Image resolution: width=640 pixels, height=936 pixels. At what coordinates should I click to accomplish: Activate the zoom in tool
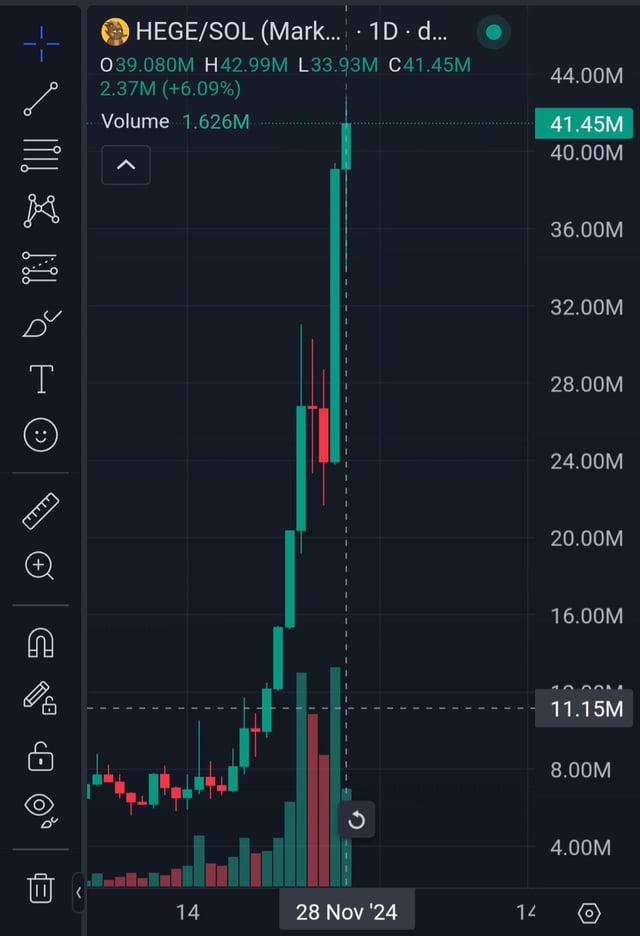click(x=40, y=566)
